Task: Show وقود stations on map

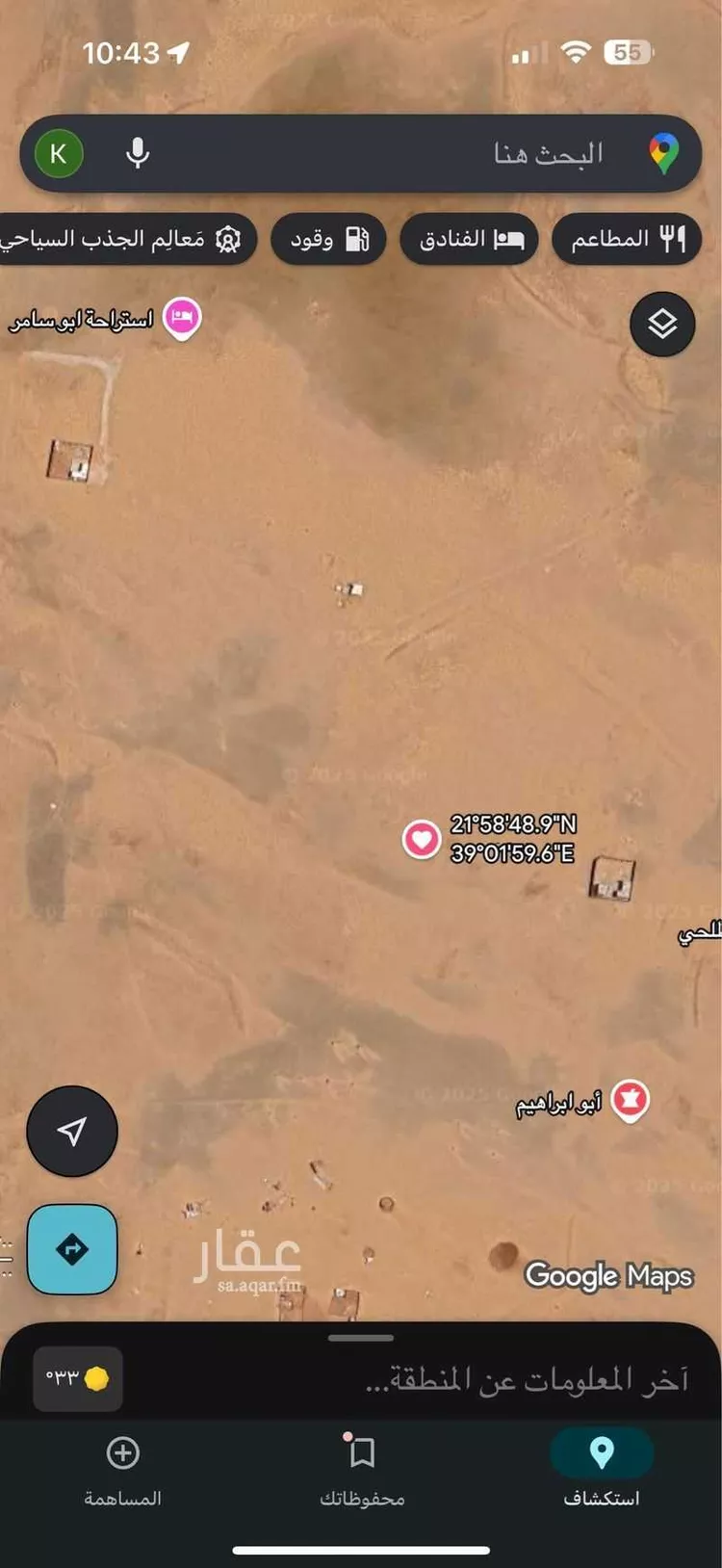Action: (329, 239)
